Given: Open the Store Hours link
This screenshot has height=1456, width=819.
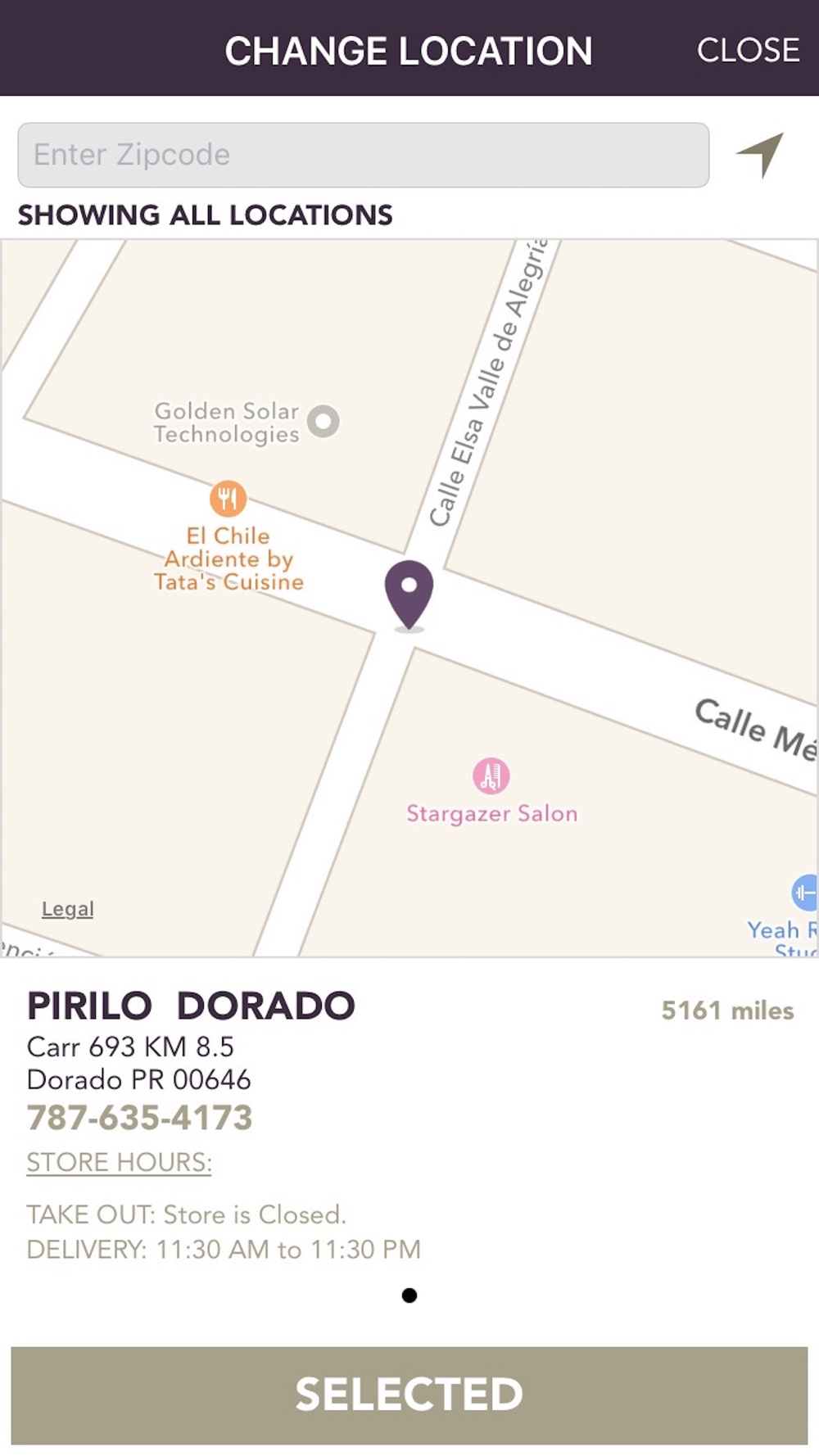Looking at the screenshot, I should 119,1162.
